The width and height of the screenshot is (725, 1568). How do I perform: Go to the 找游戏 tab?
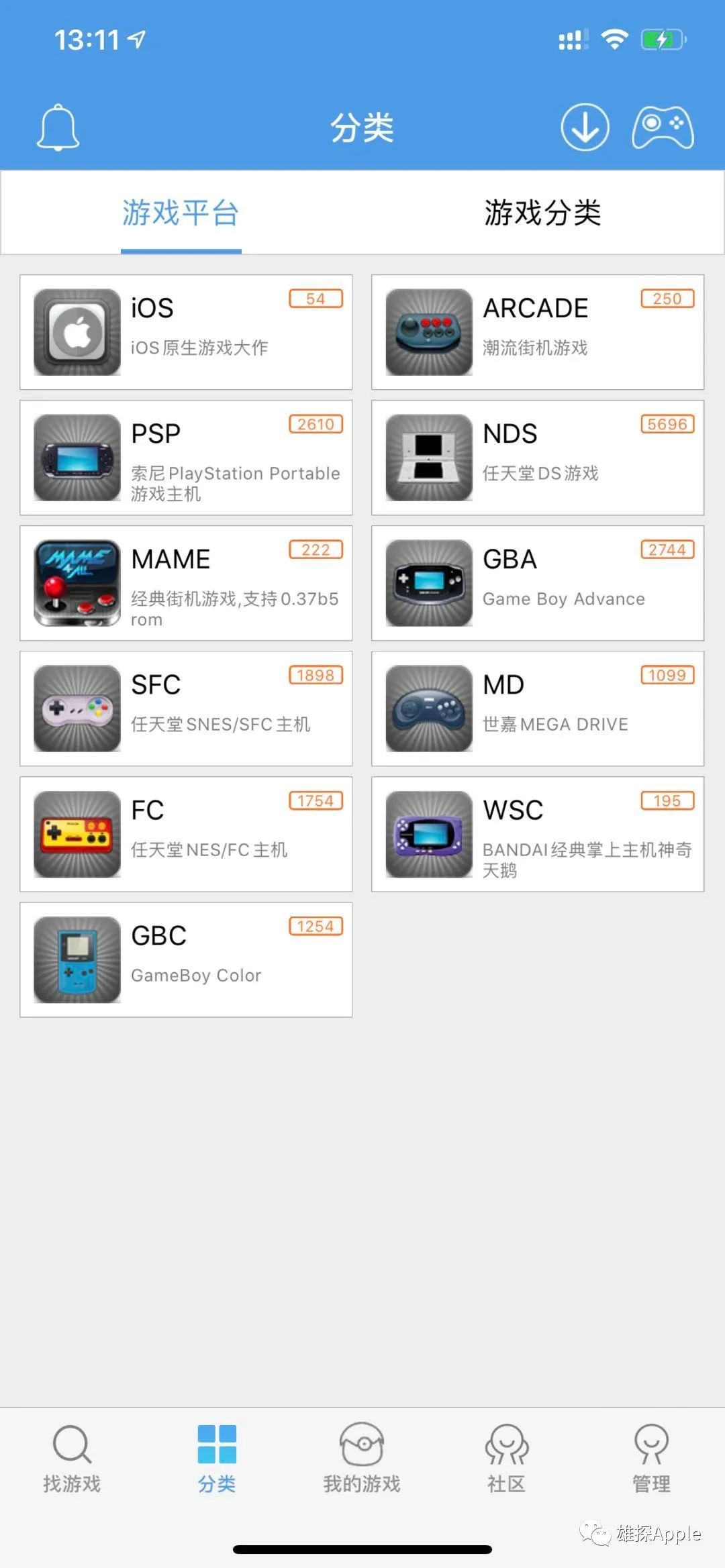tap(72, 1457)
